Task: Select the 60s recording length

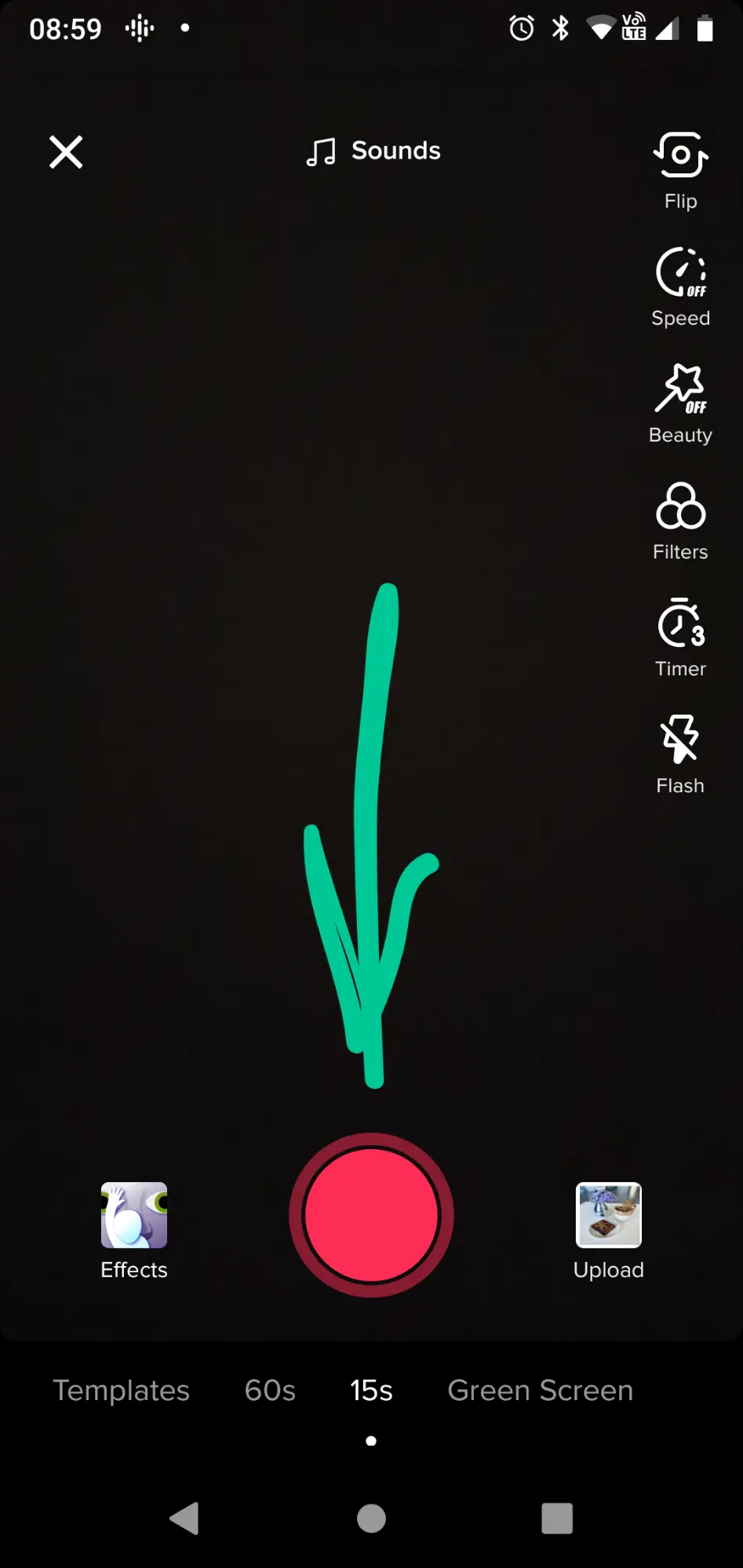Action: [x=270, y=1391]
